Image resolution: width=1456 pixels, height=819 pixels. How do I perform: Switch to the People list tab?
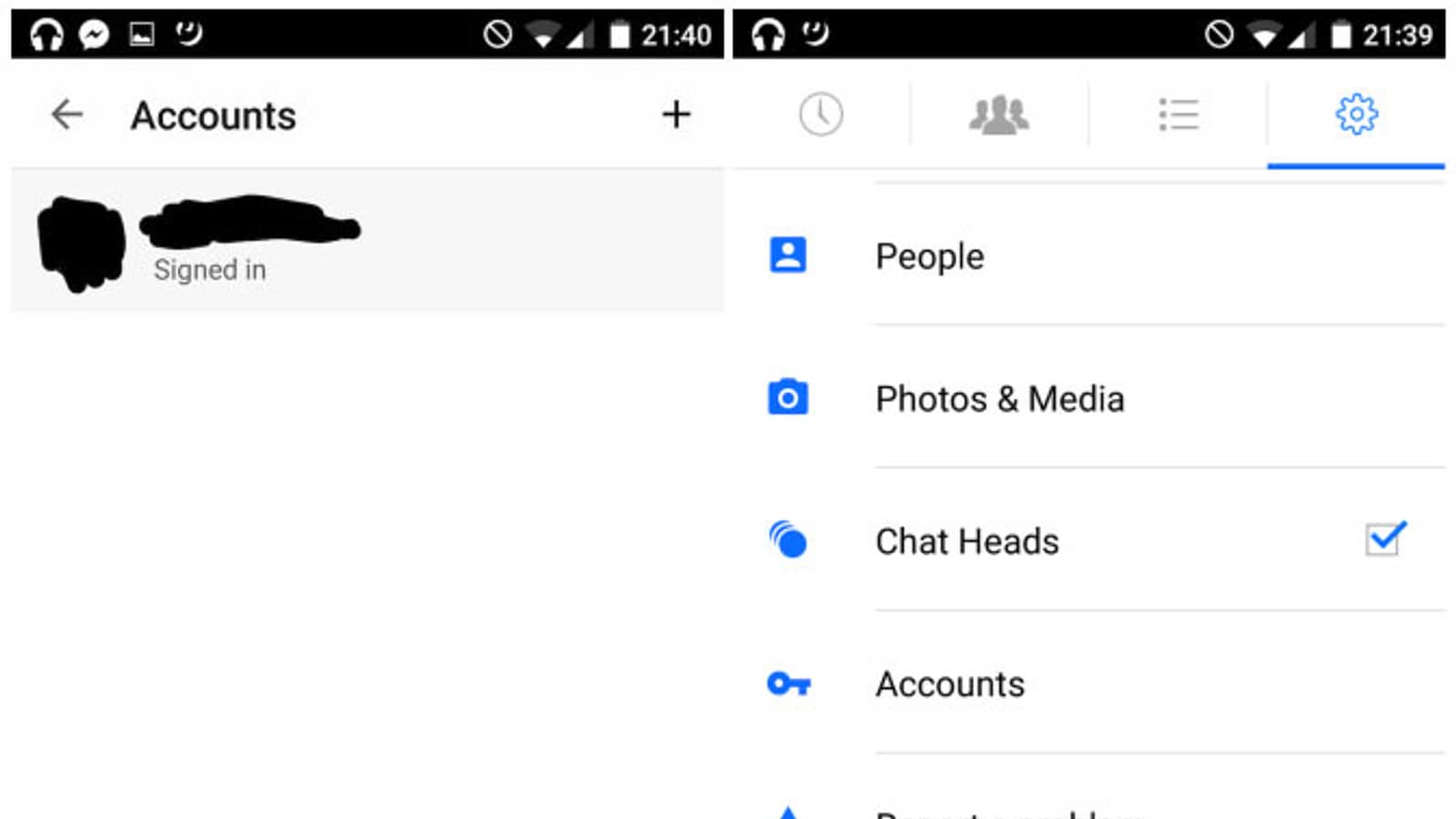1178,115
